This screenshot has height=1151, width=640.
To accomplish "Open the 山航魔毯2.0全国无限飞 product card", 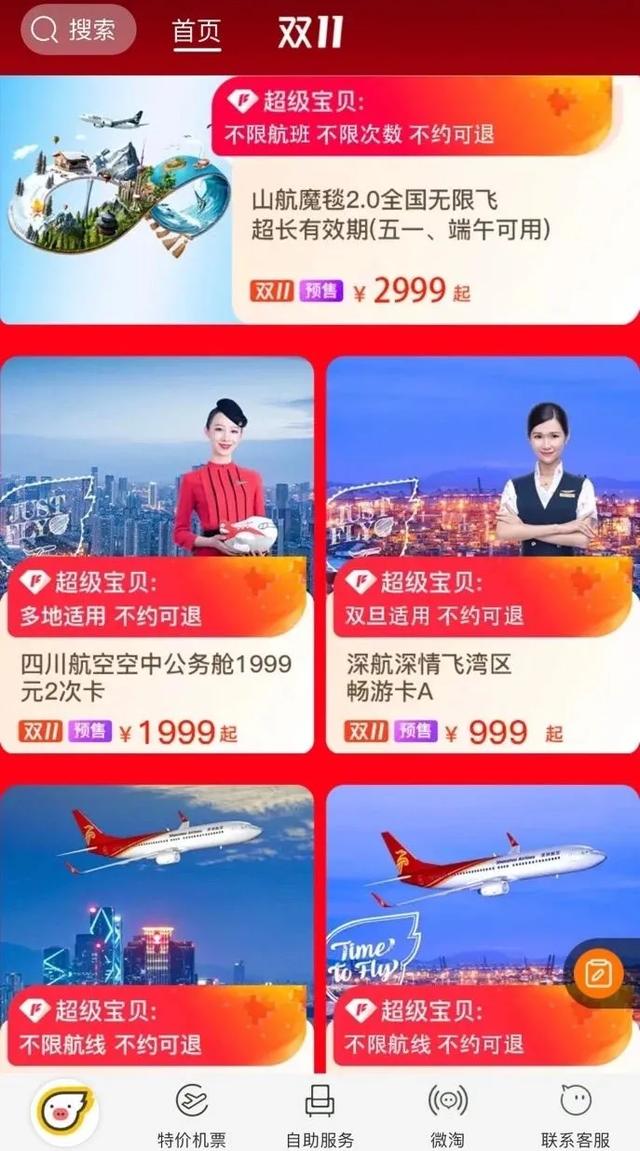I will pyautogui.click(x=320, y=200).
